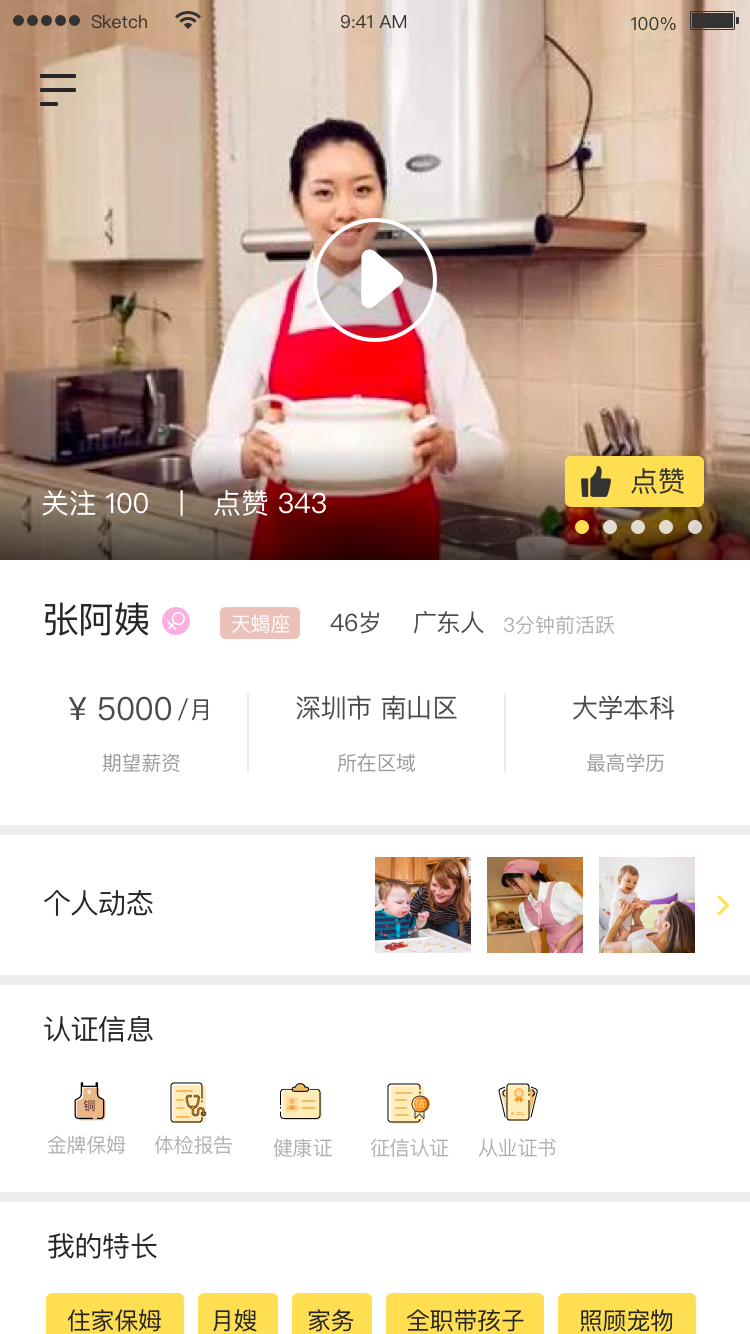Expand 个人动态 with the yellow chevron
Viewport: 750px width, 1334px height.
pyautogui.click(x=723, y=906)
